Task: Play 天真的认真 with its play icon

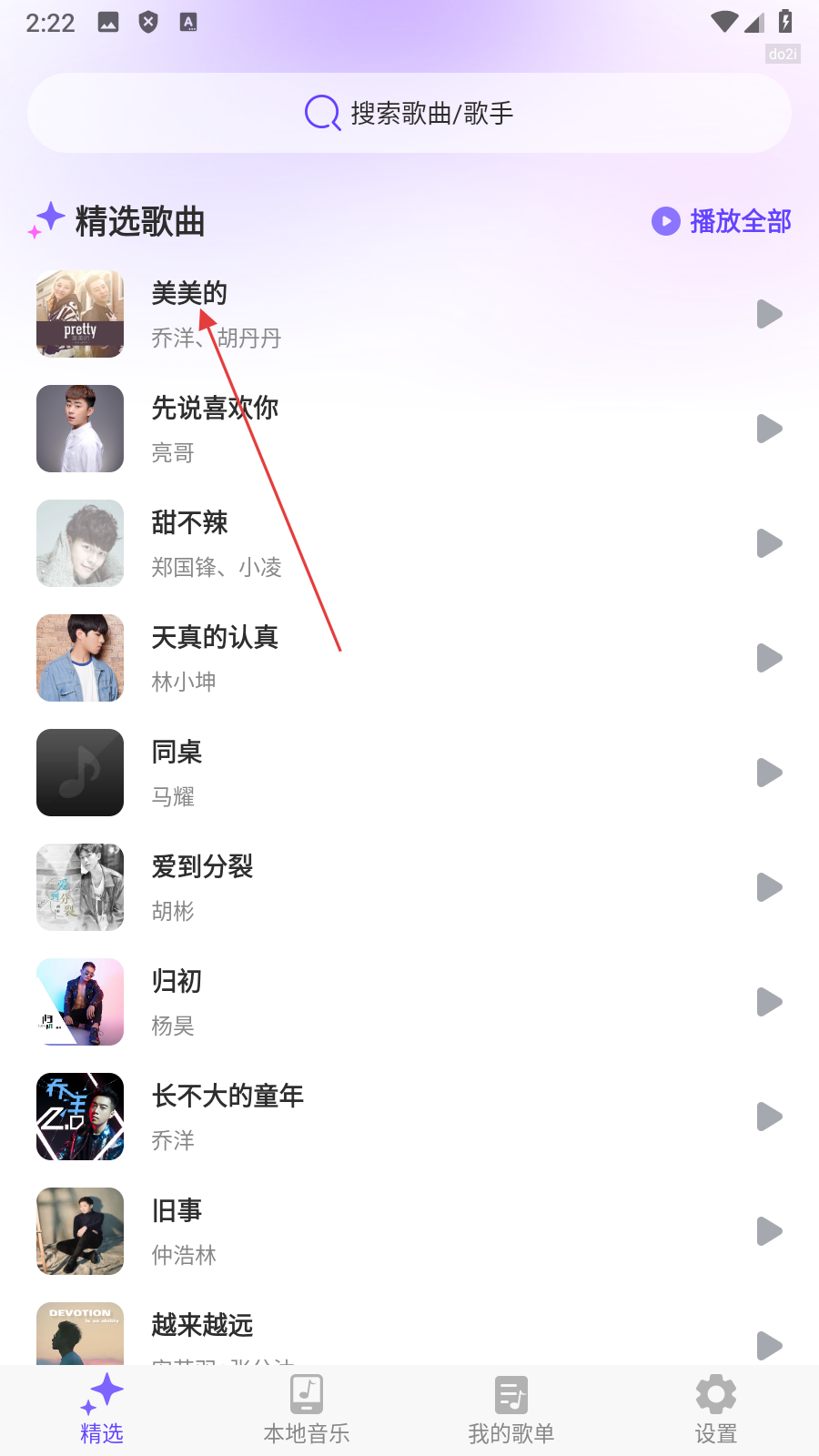Action: tap(769, 658)
